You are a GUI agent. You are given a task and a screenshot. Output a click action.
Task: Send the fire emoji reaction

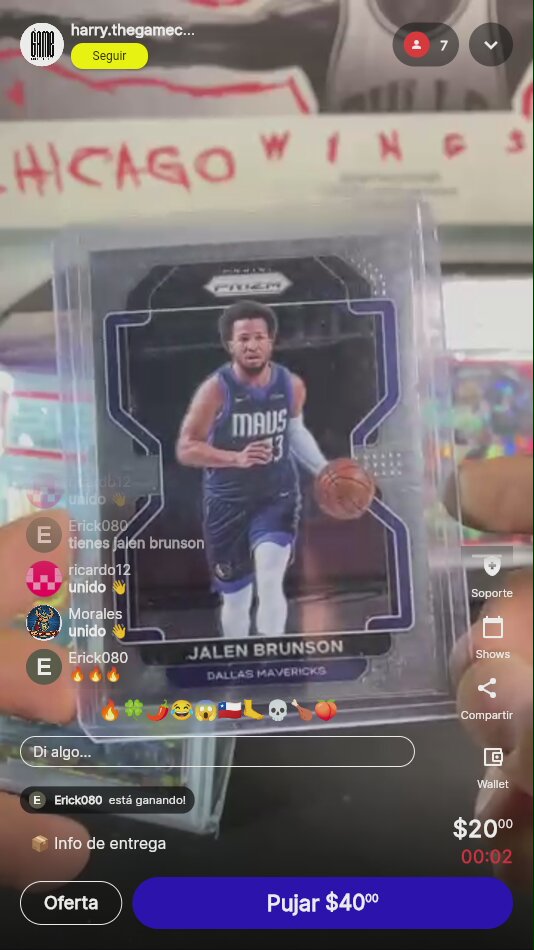click(x=110, y=710)
